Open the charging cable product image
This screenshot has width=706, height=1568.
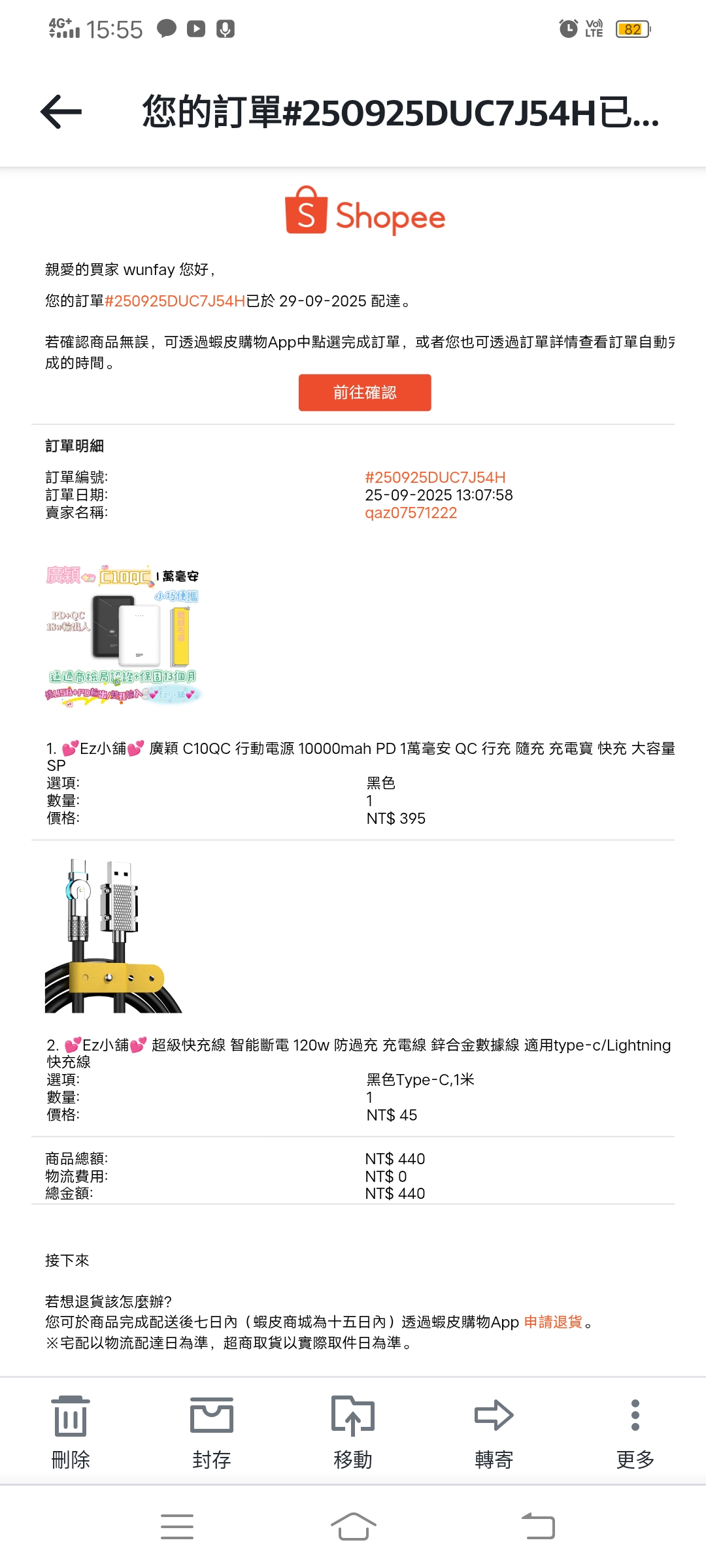(113, 936)
